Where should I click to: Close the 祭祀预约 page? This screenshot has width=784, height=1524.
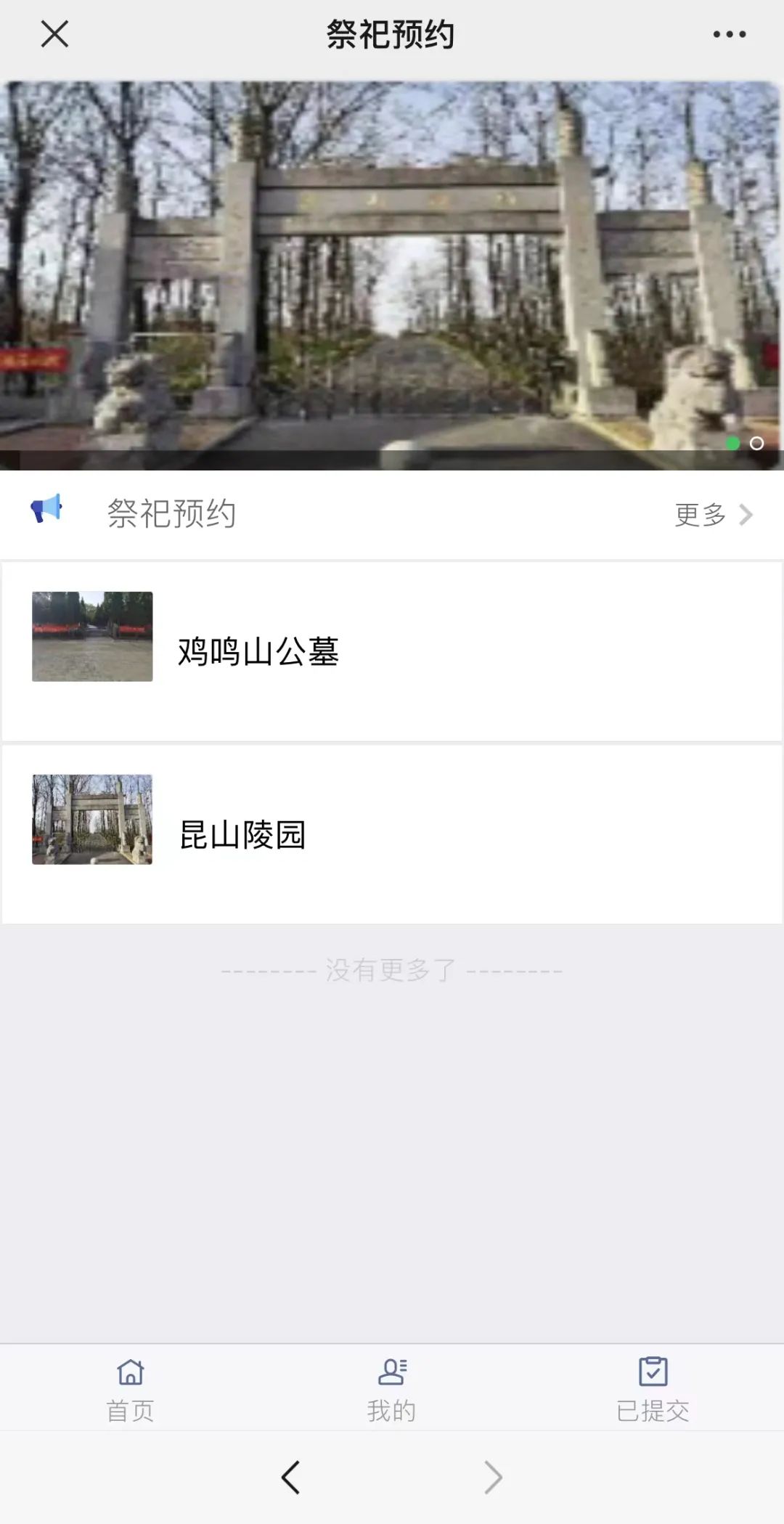click(x=54, y=34)
